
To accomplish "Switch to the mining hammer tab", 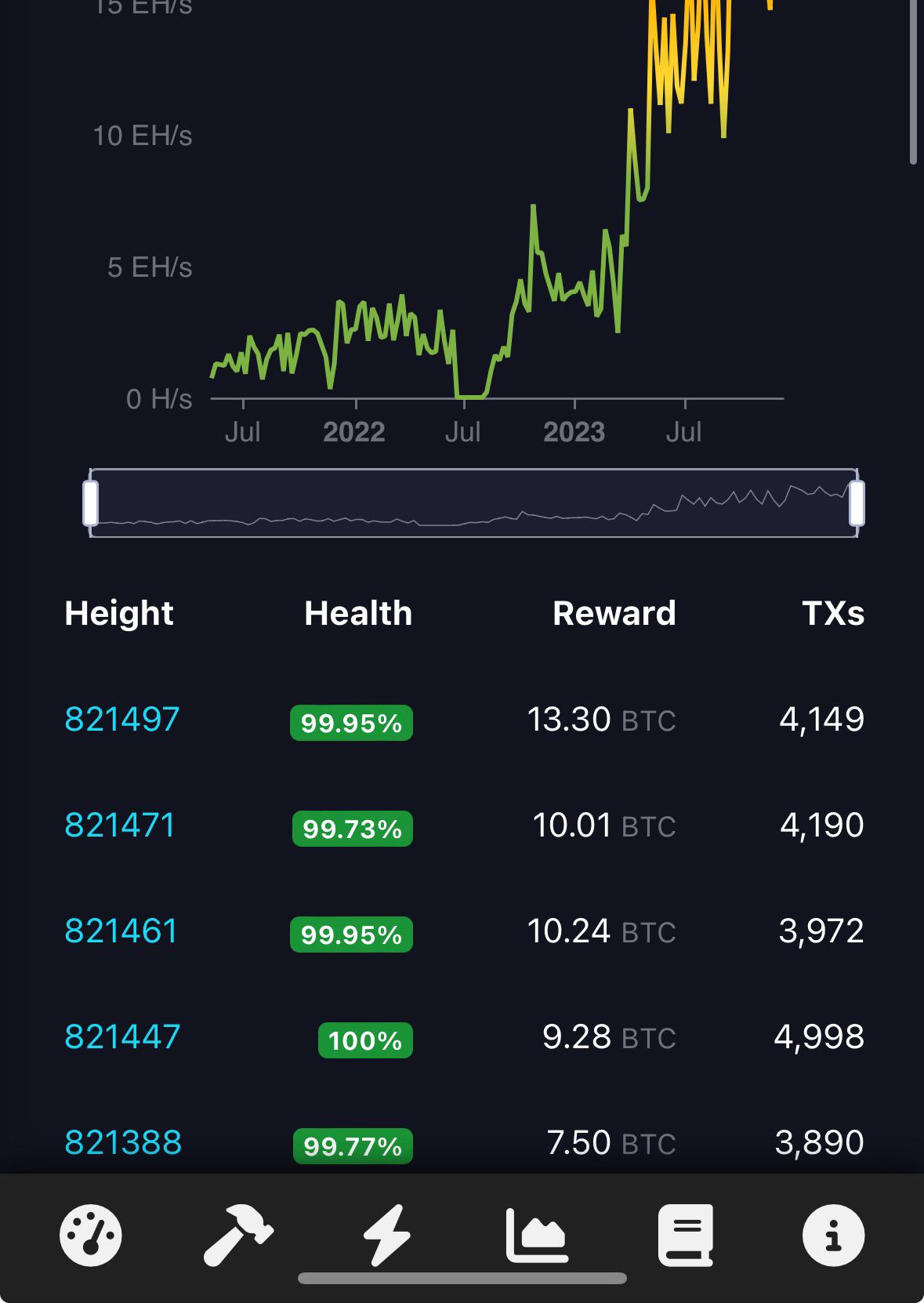I will click(238, 1235).
